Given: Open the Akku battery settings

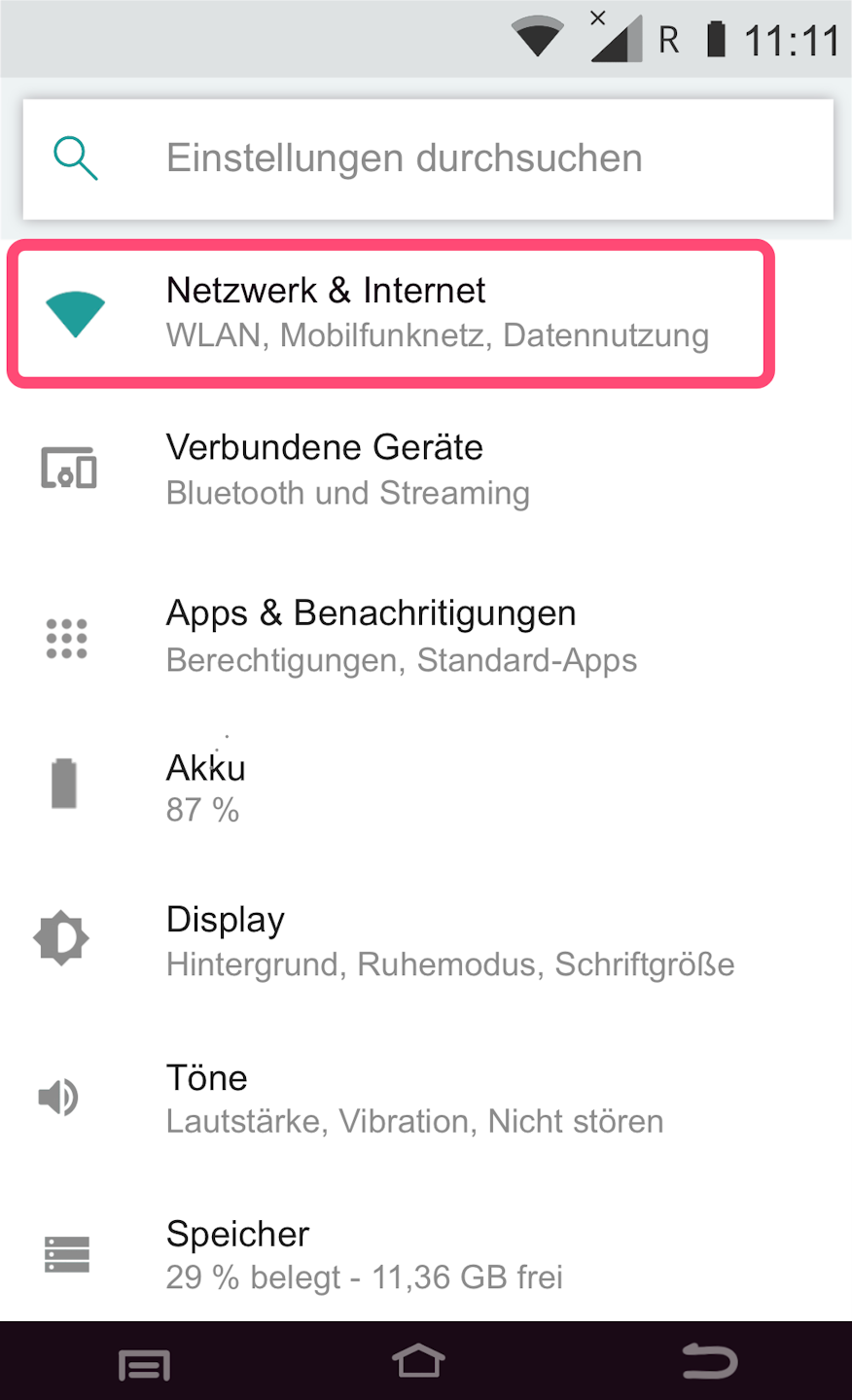Looking at the screenshot, I should coord(426,787).
